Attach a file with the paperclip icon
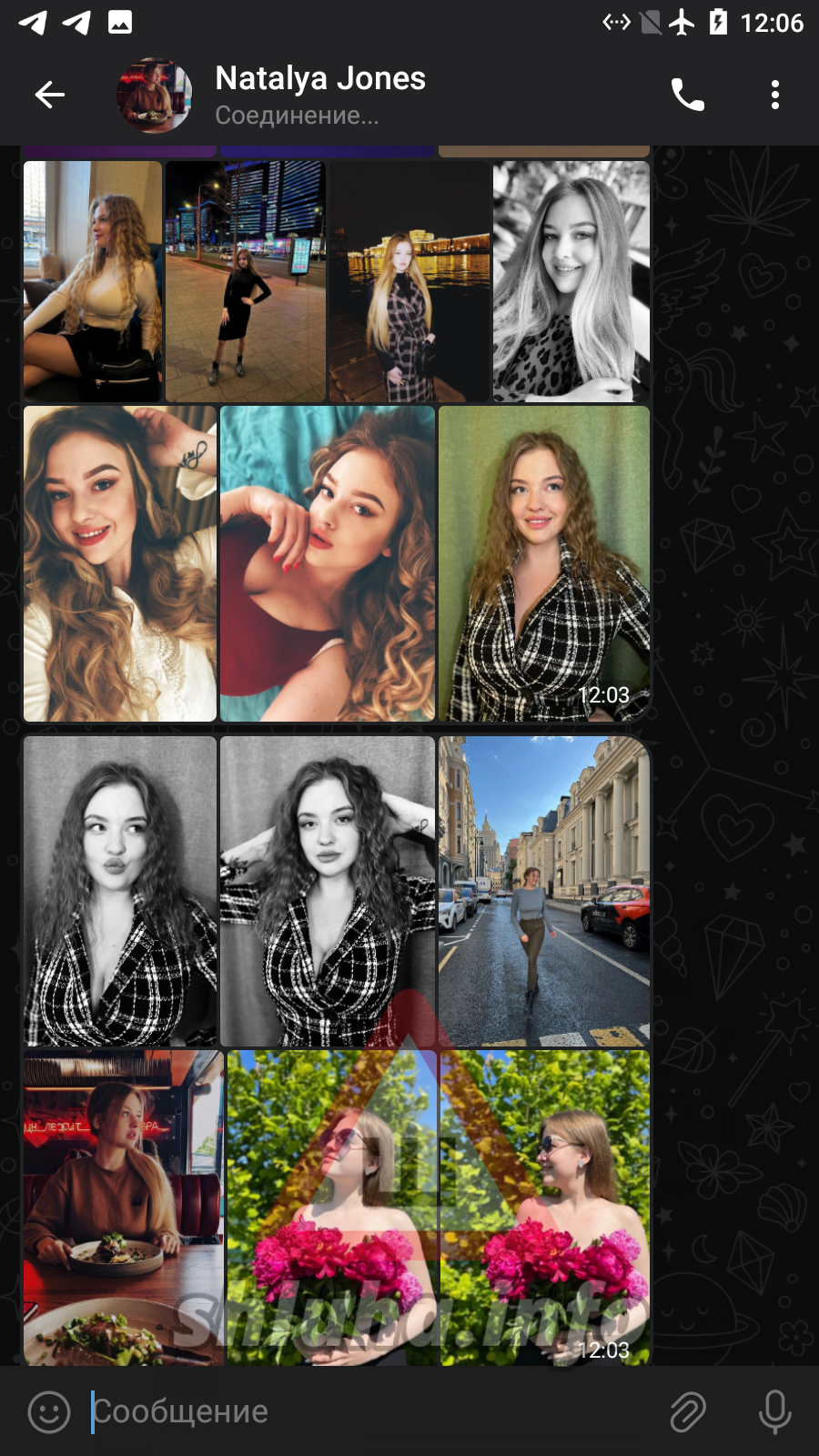 [688, 1411]
